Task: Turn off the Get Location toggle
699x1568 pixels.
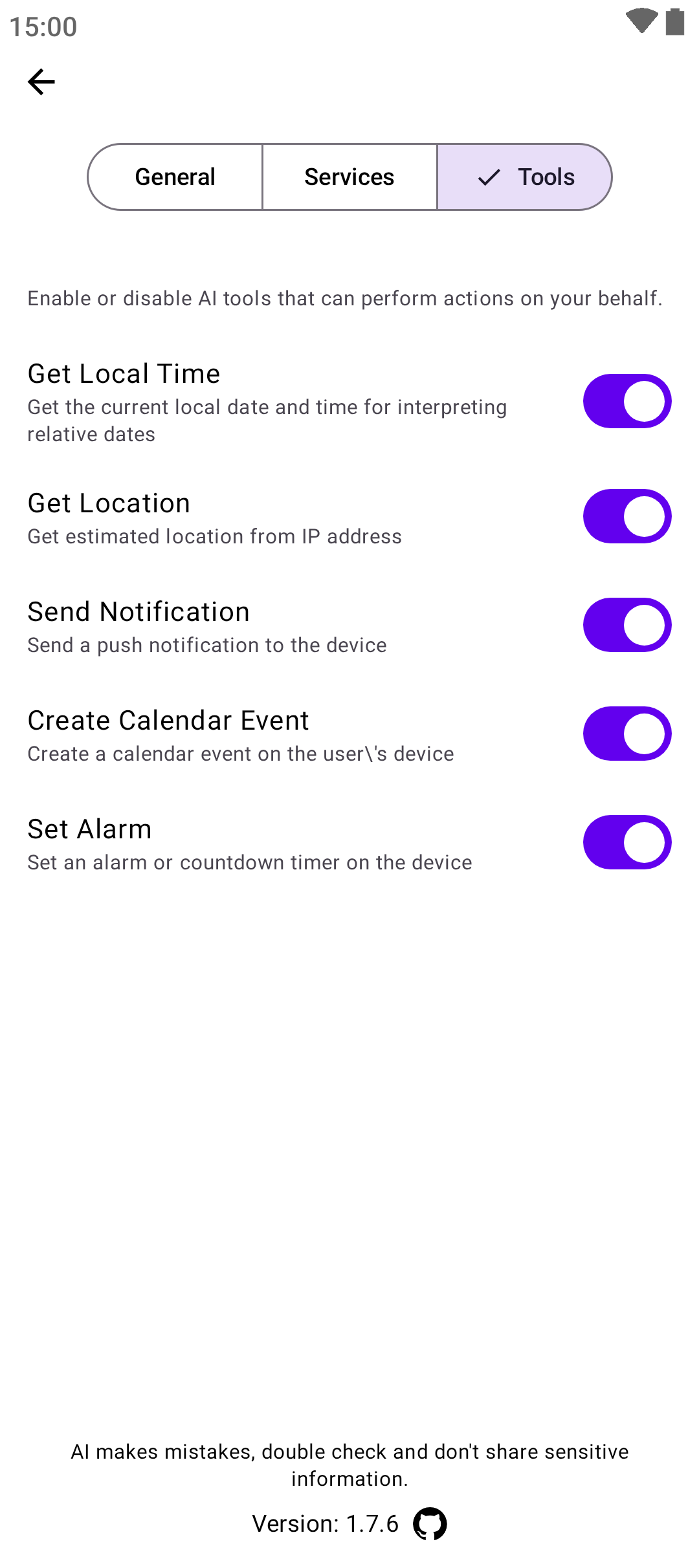Action: (x=627, y=516)
